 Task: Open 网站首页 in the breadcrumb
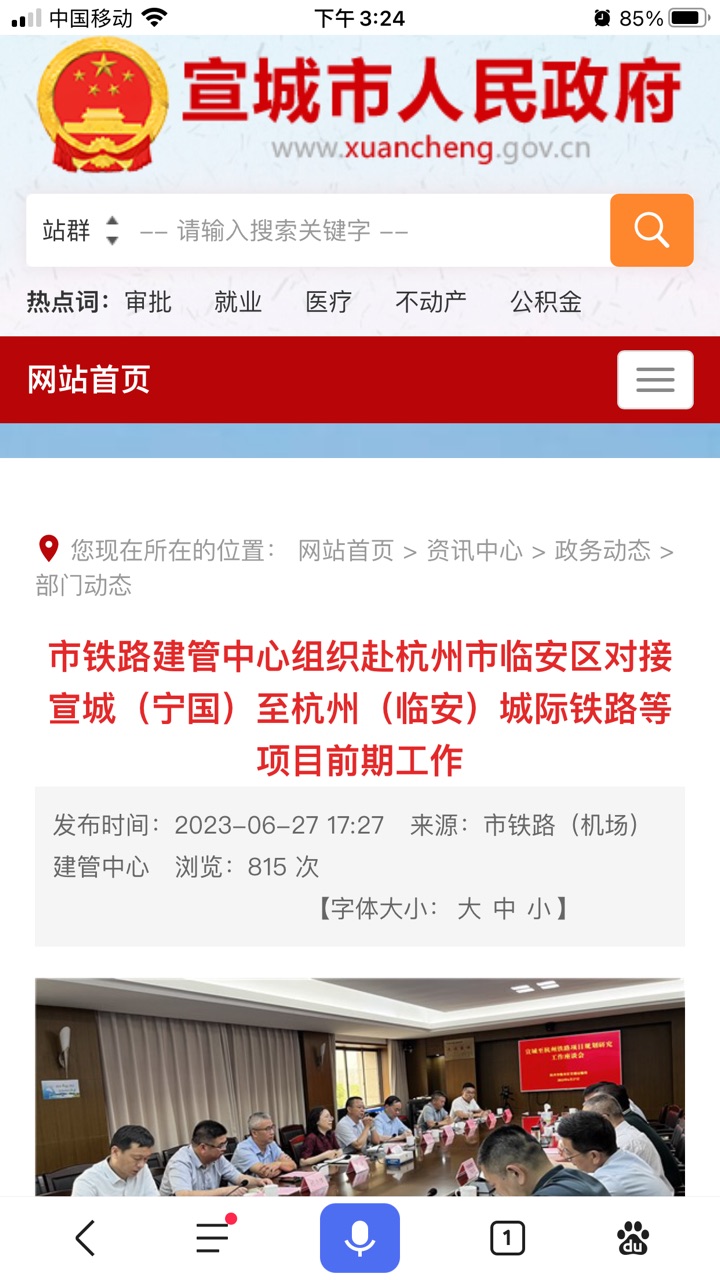(346, 550)
